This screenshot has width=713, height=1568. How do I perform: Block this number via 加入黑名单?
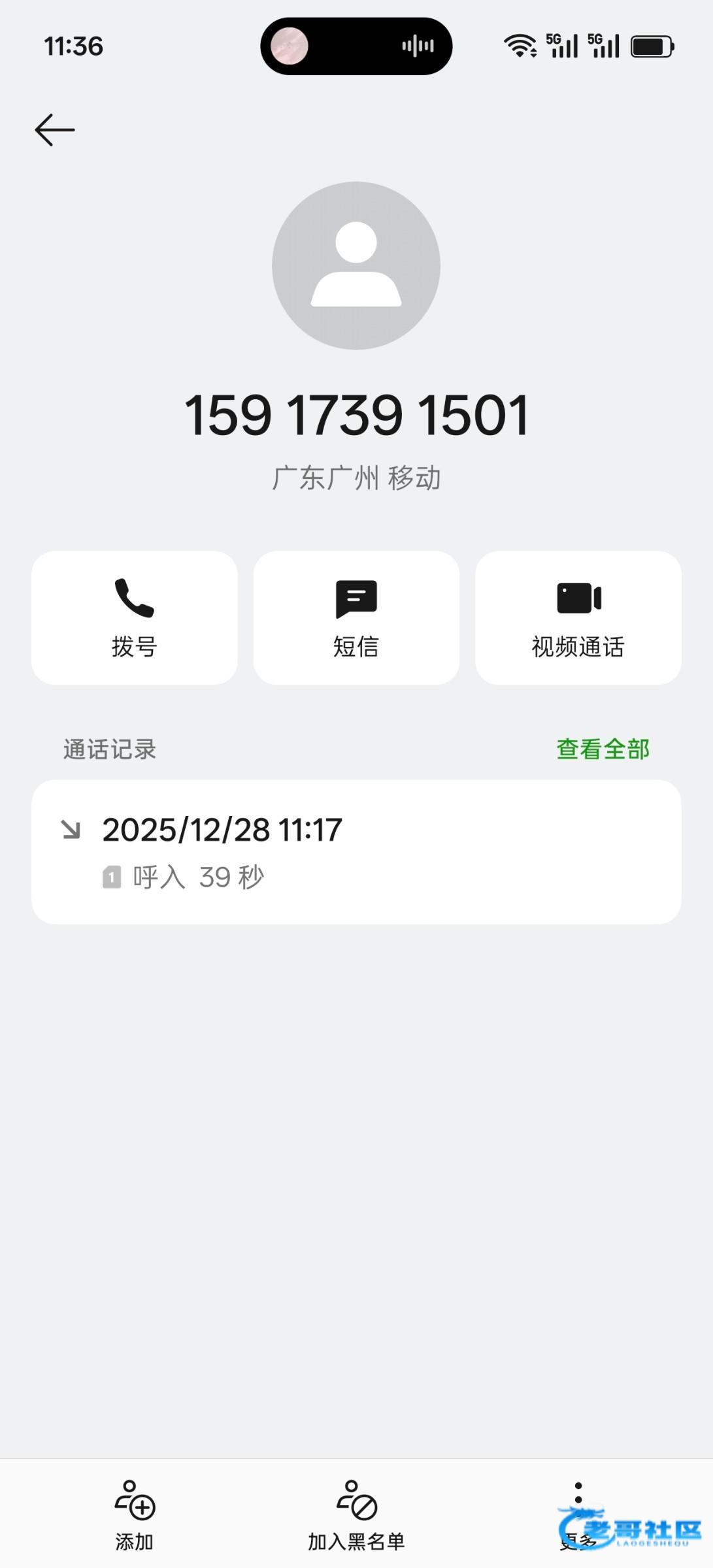pyautogui.click(x=356, y=1514)
